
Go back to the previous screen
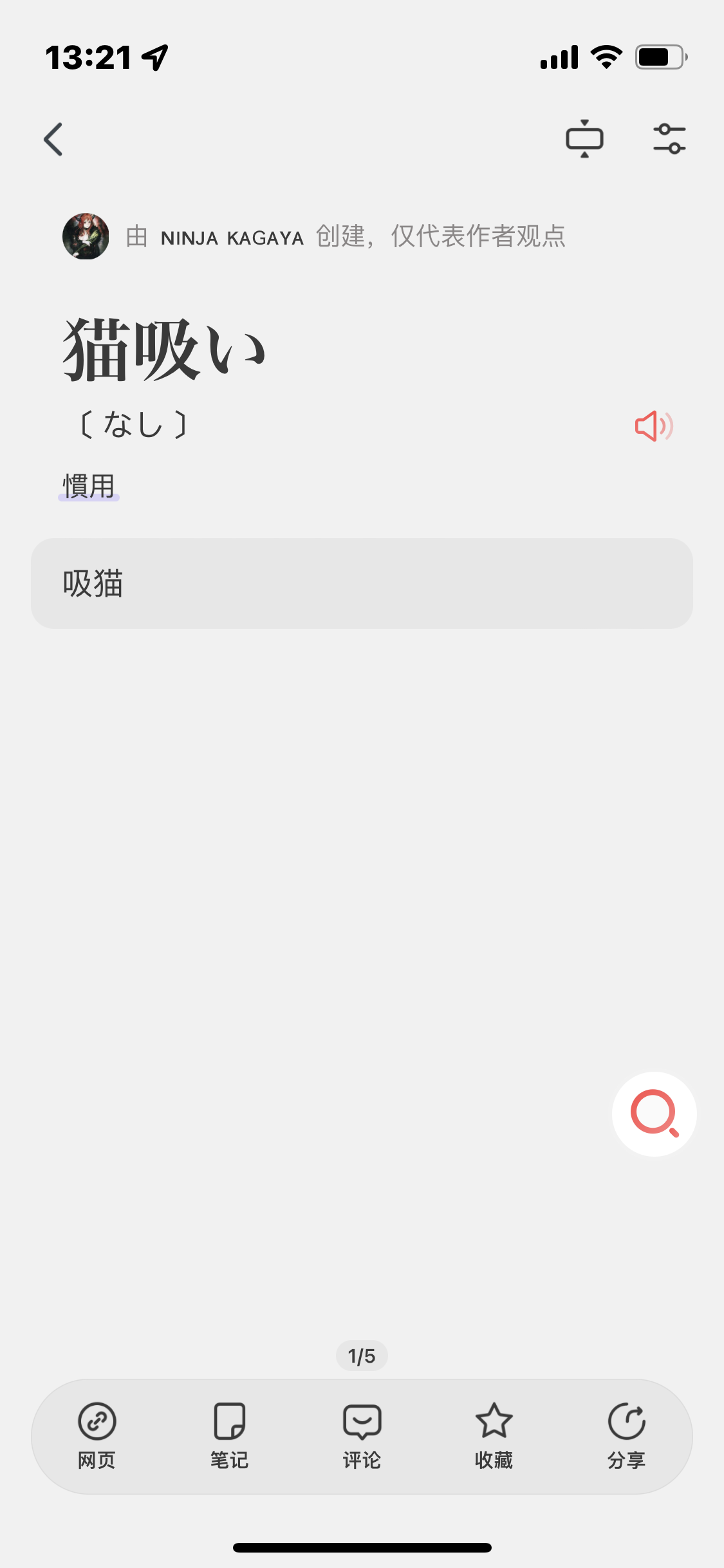54,139
